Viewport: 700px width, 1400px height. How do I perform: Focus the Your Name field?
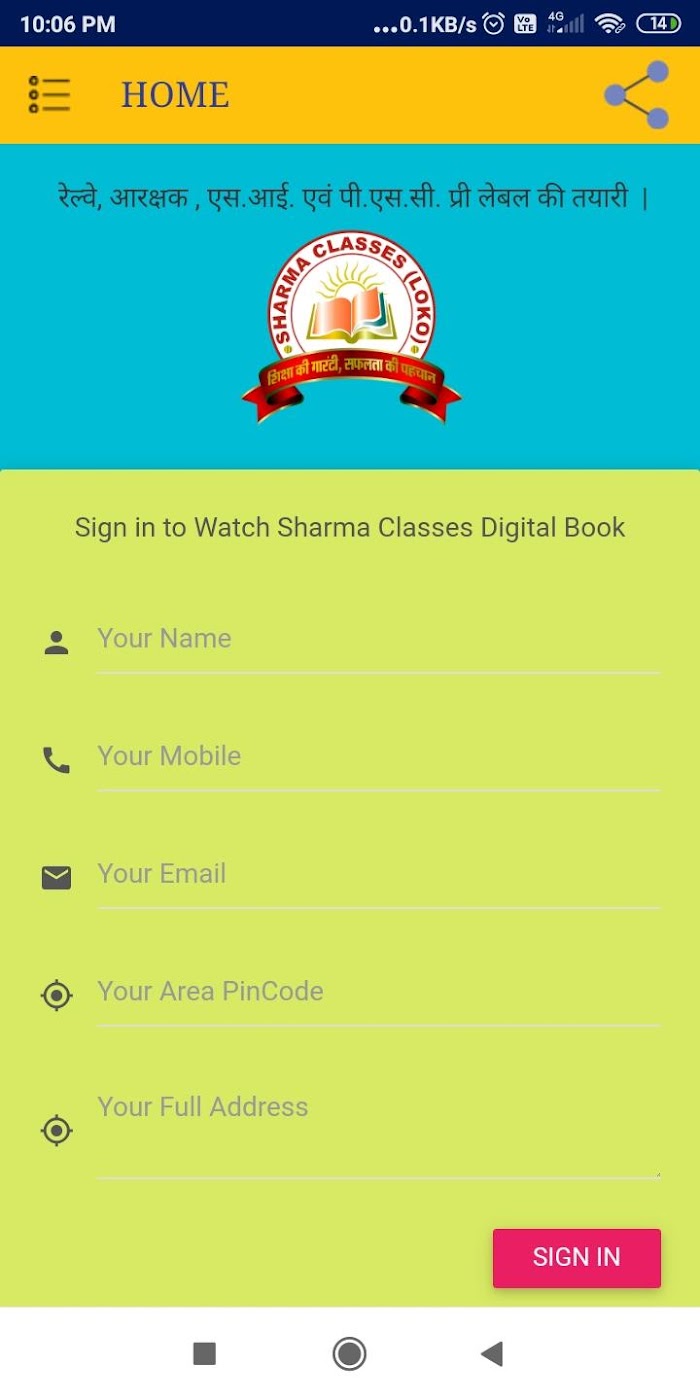coord(378,639)
